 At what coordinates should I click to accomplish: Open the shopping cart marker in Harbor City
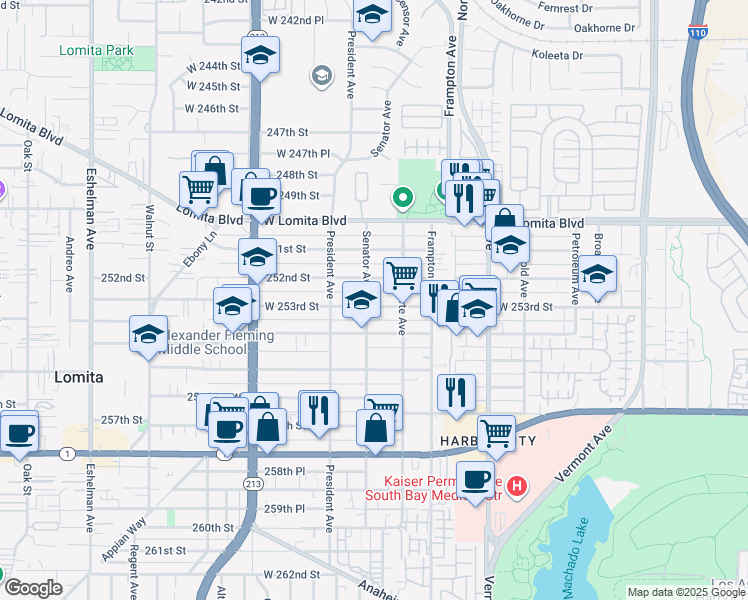(496, 433)
